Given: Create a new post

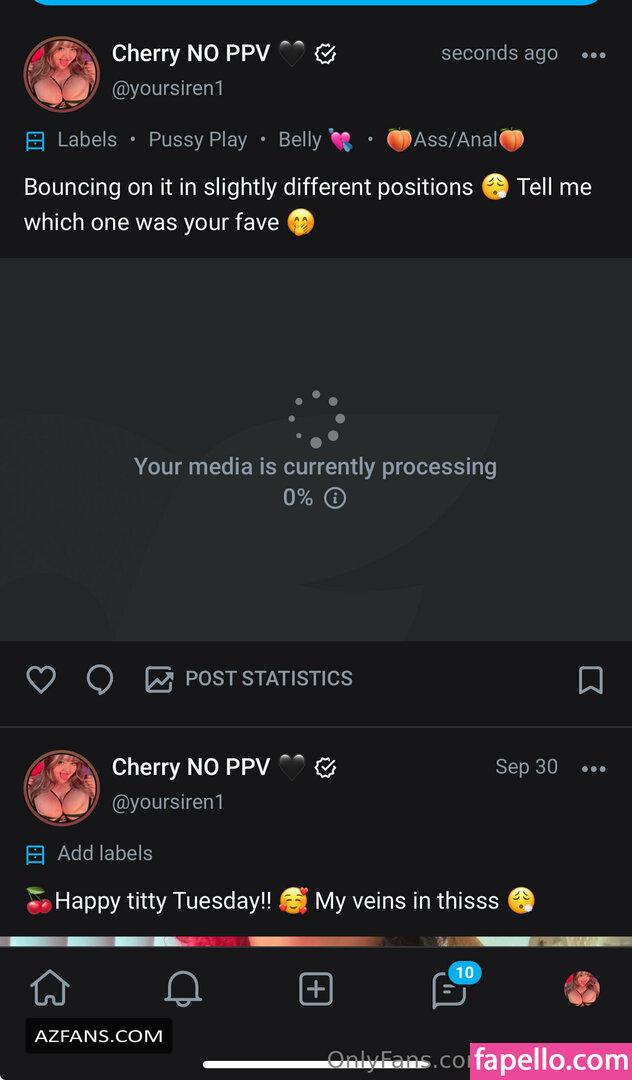Looking at the screenshot, I should [316, 989].
